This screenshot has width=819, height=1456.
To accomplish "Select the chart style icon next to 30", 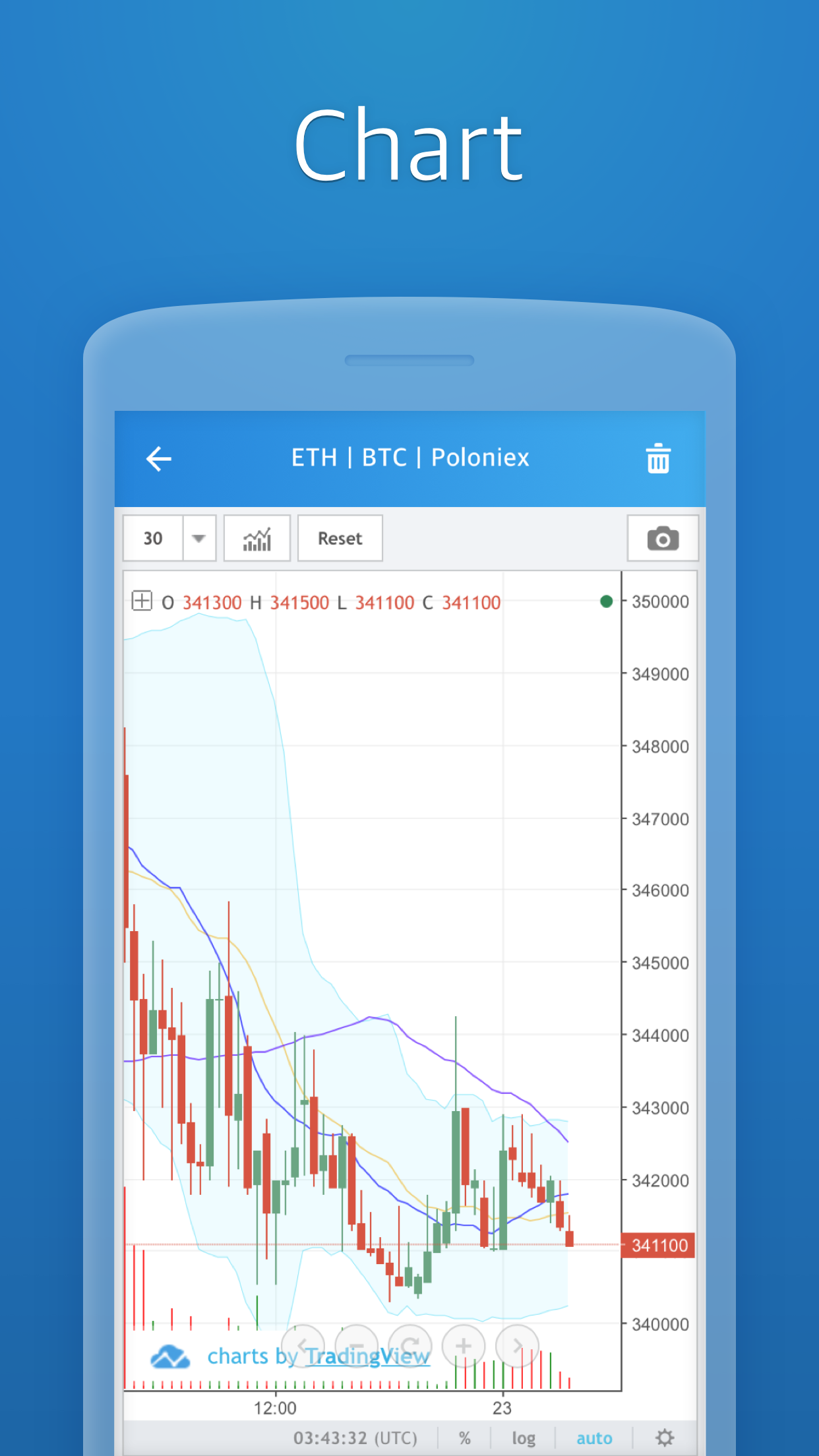I will (x=257, y=539).
